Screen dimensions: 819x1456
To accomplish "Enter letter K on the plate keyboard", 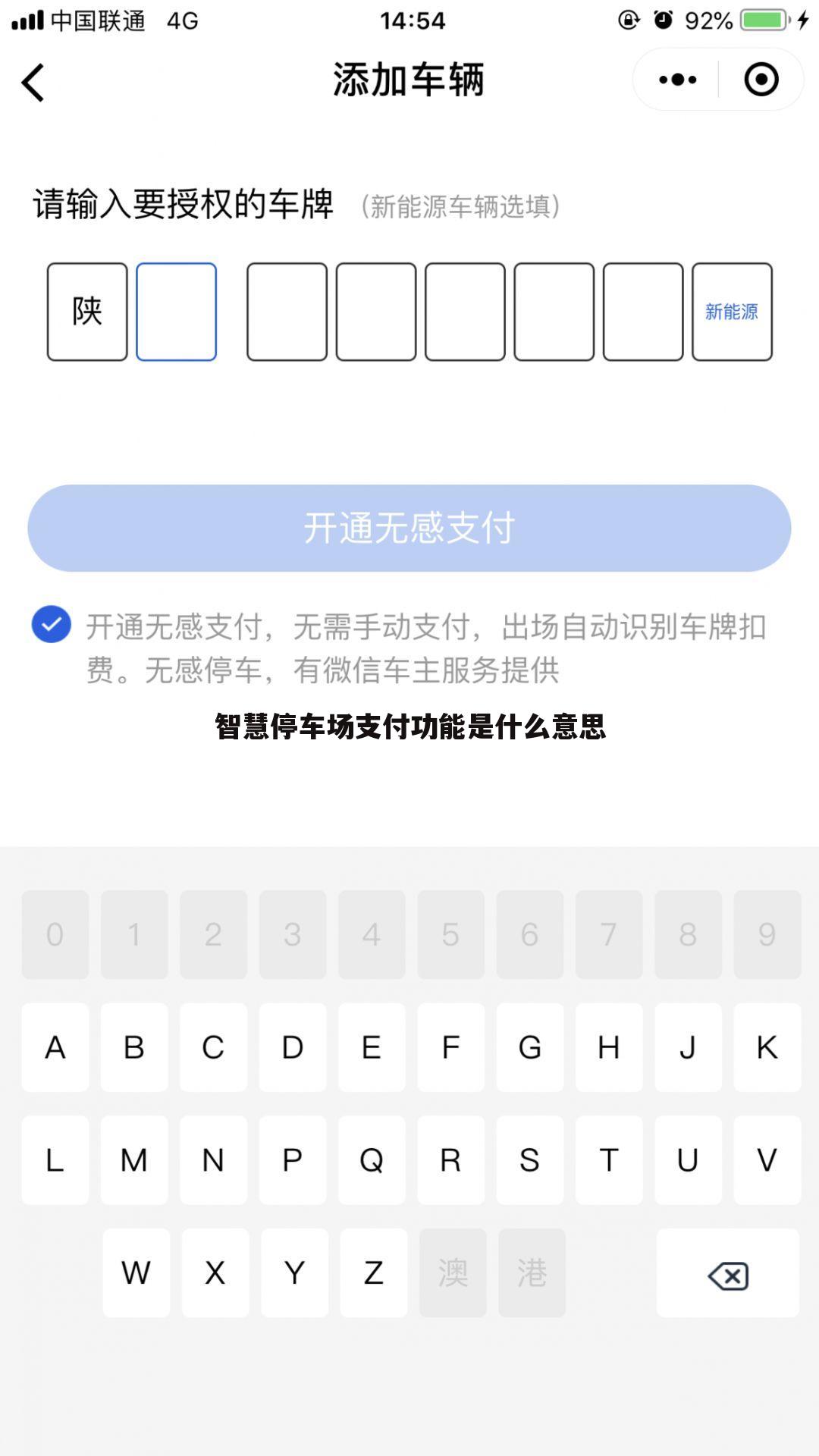I will [x=767, y=1047].
